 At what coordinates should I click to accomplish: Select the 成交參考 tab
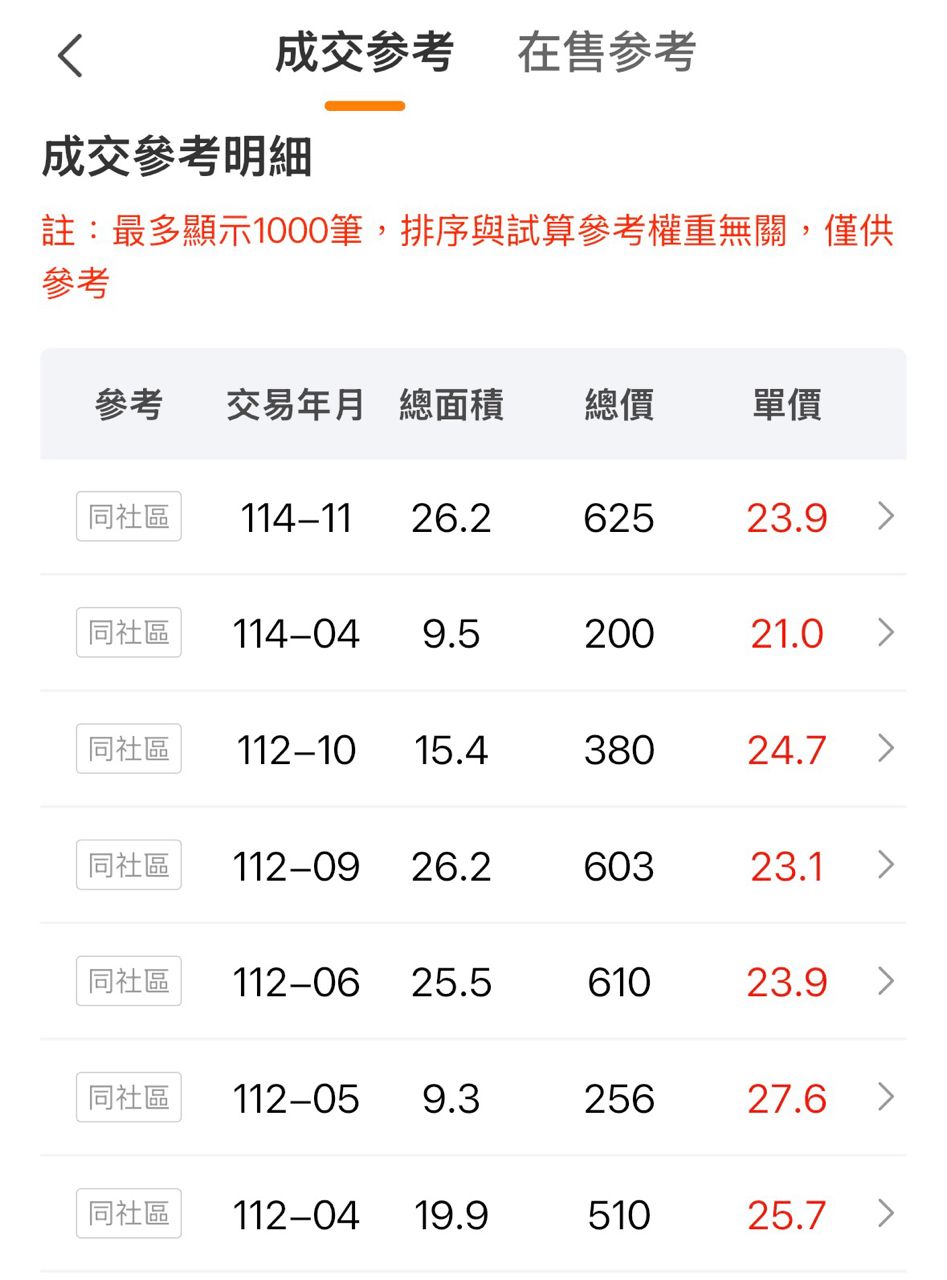click(364, 54)
